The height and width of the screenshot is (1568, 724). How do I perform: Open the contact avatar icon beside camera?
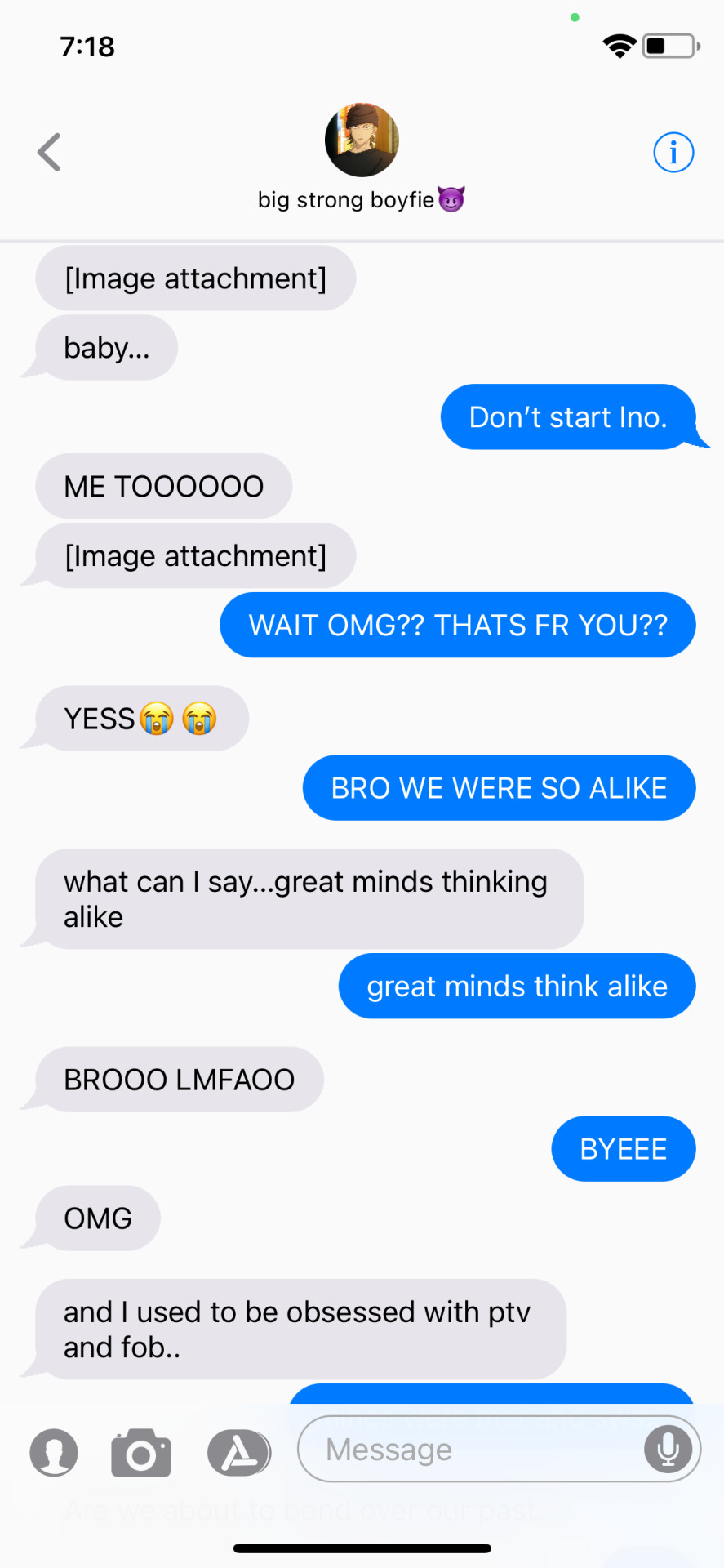point(54,1453)
